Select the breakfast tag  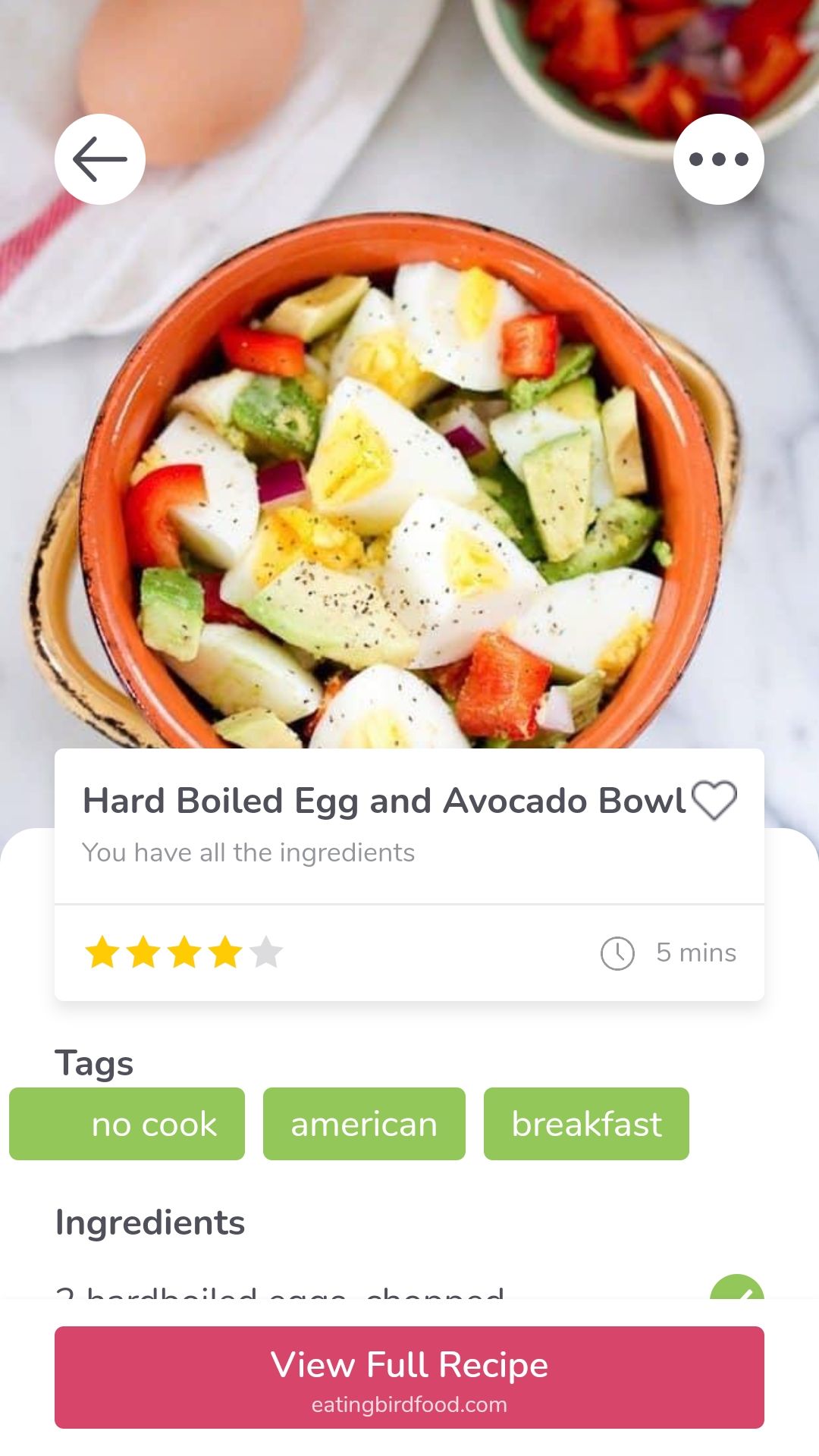[x=586, y=1124]
